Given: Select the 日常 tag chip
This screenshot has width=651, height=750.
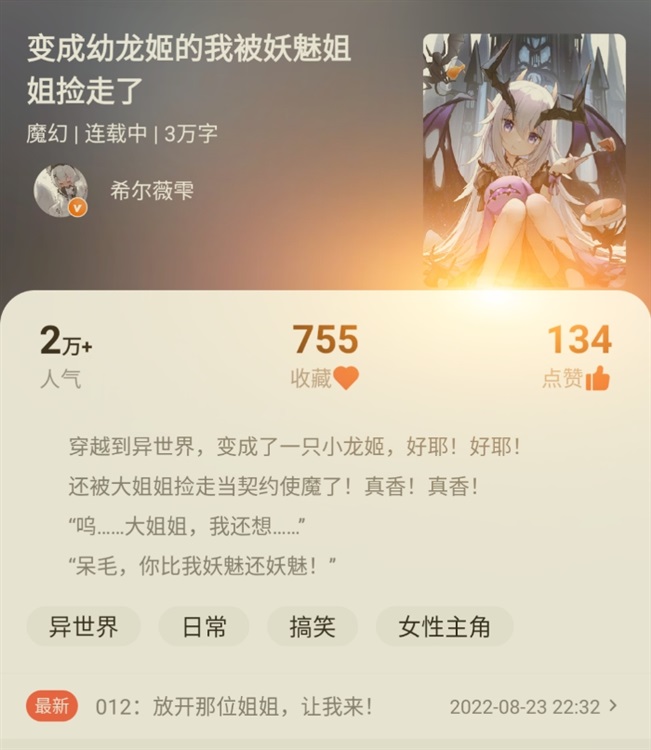Looking at the screenshot, I should pyautogui.click(x=204, y=627).
